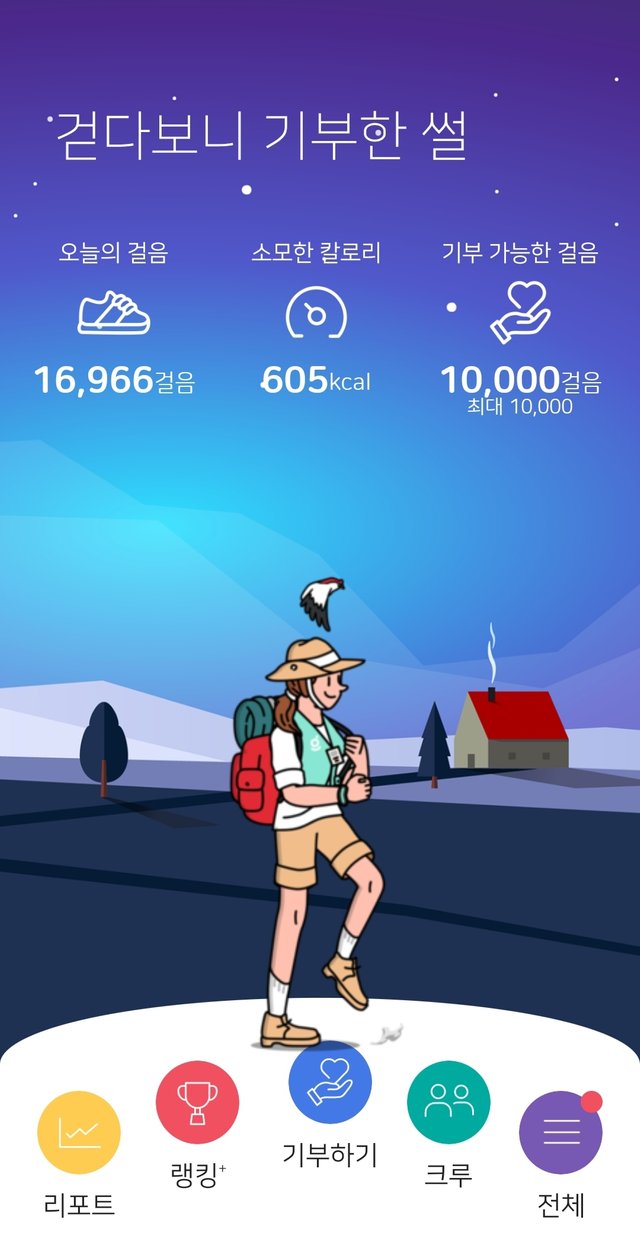Open burned calories 605kcal detail

[x=316, y=380]
